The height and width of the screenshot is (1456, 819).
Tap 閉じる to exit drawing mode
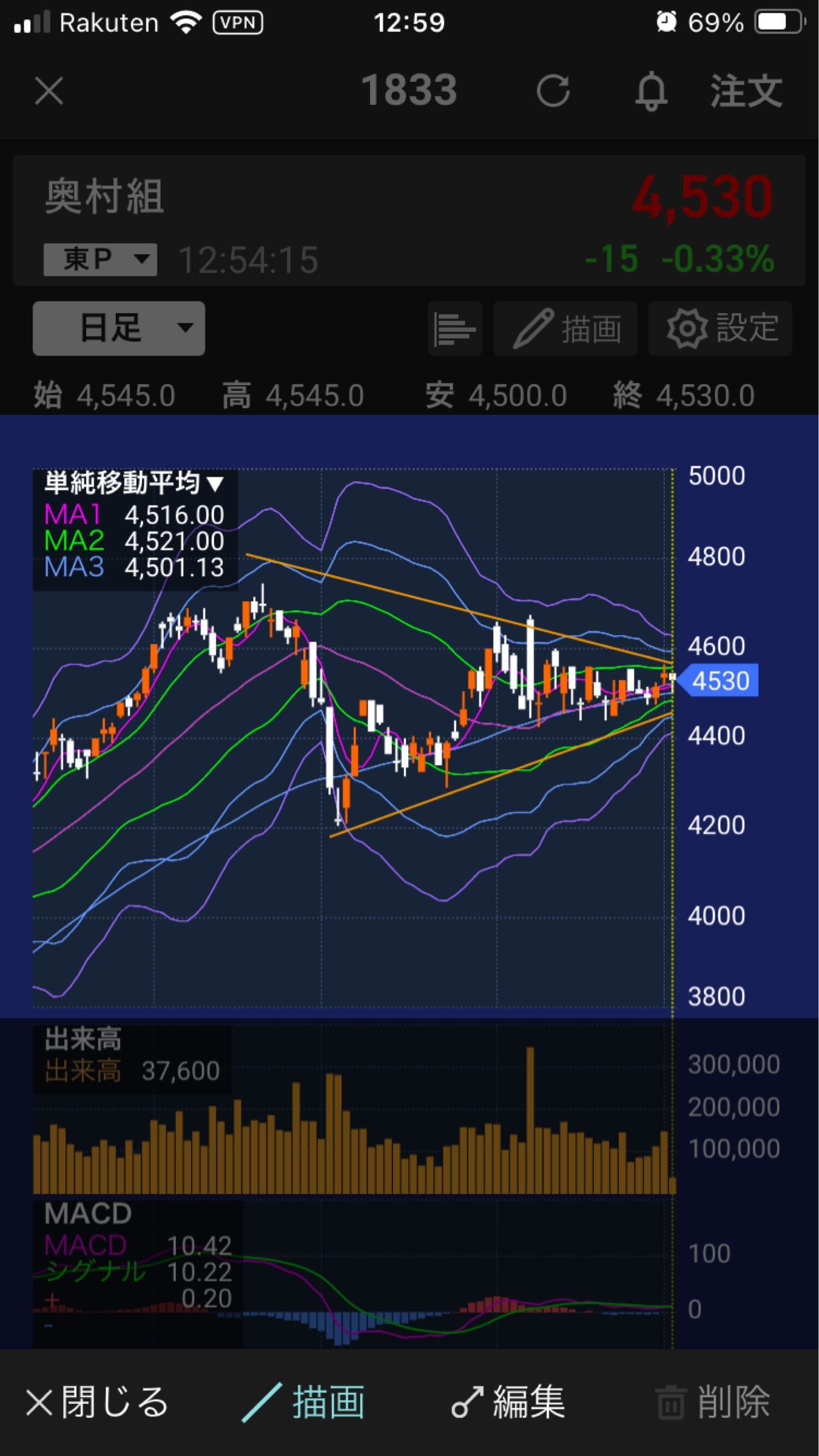97,1402
